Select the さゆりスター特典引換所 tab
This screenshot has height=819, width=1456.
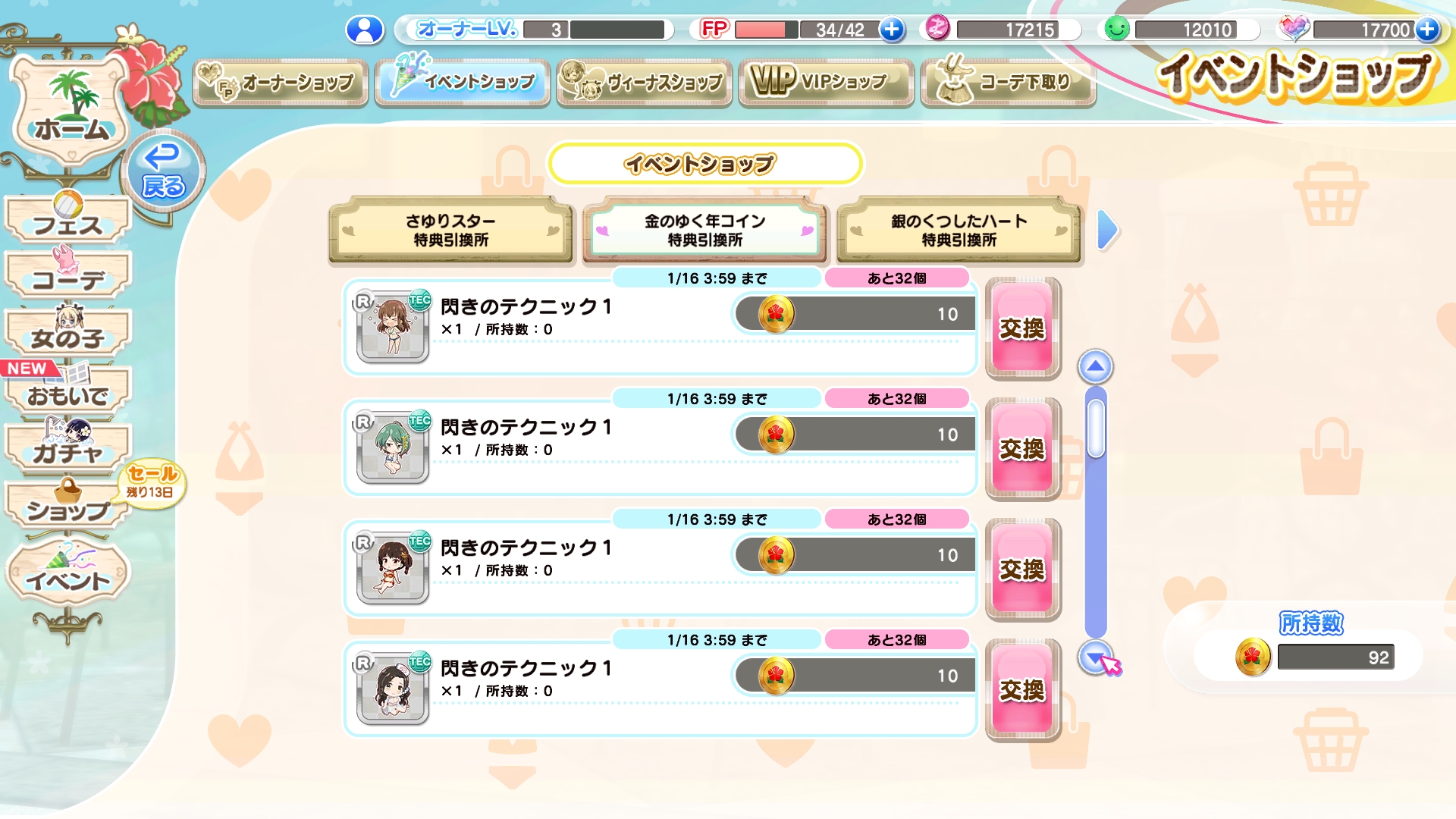point(450,231)
